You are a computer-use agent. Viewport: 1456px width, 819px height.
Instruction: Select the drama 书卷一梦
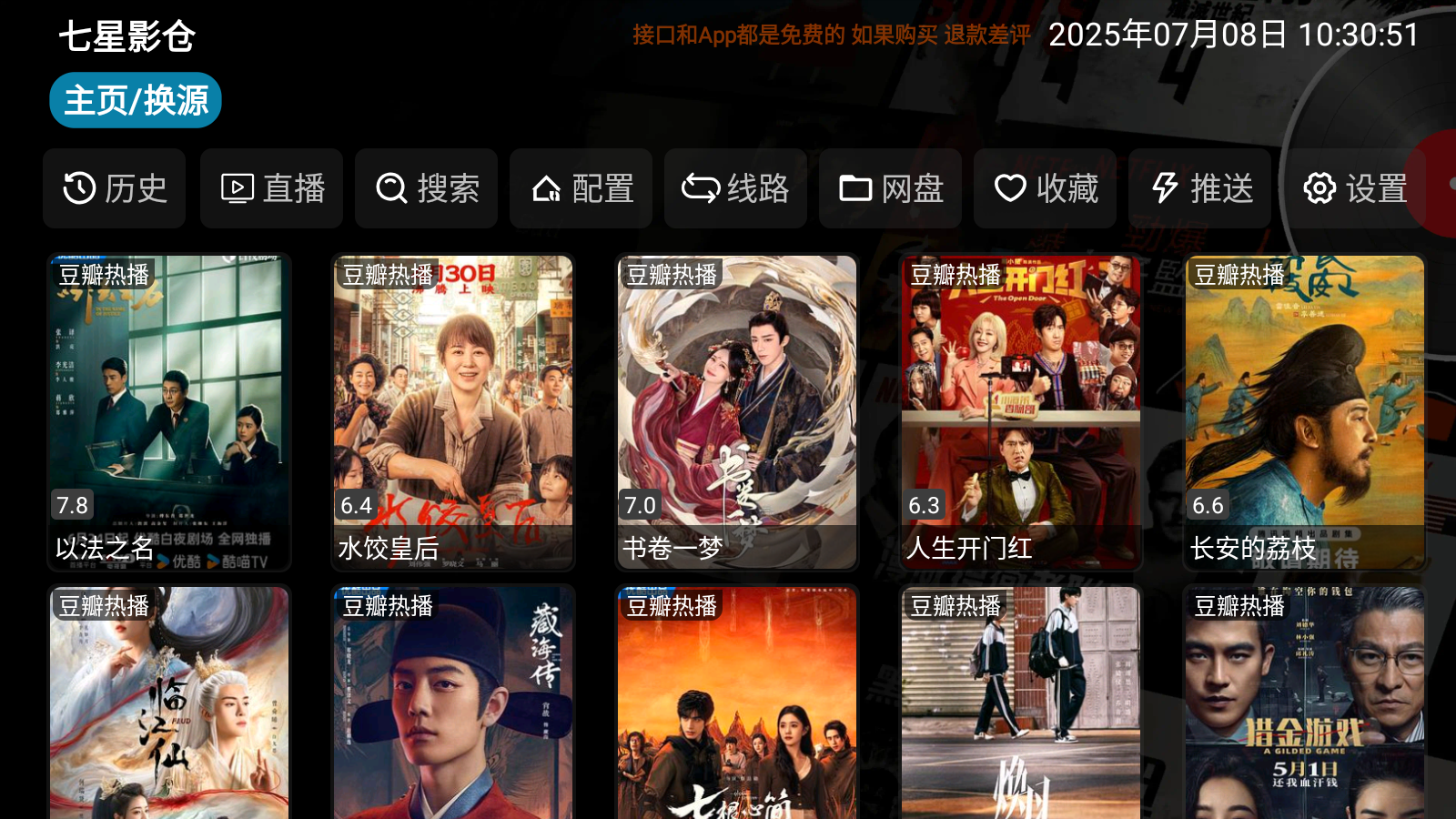737,411
